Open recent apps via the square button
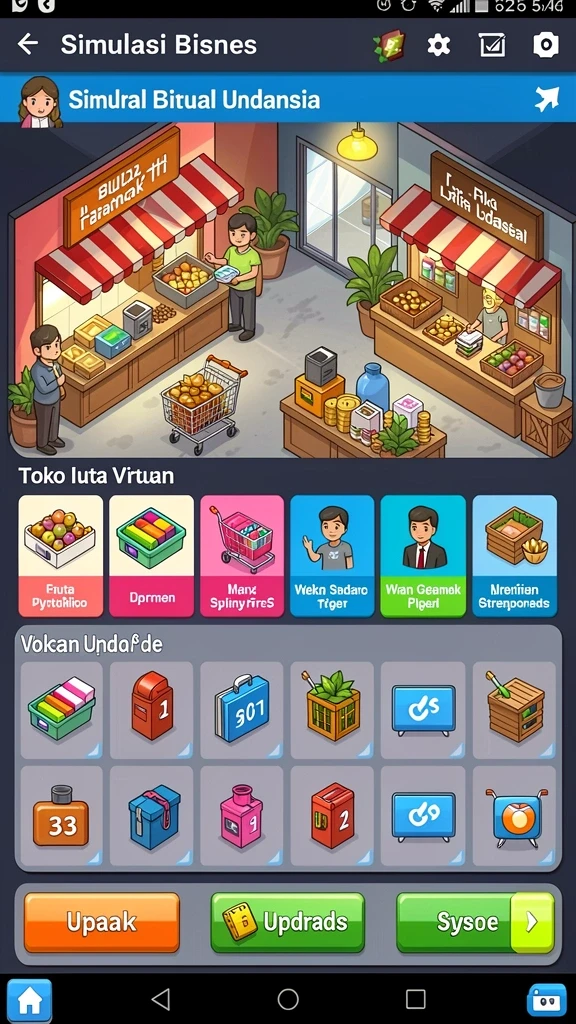The width and height of the screenshot is (576, 1024). tap(416, 999)
